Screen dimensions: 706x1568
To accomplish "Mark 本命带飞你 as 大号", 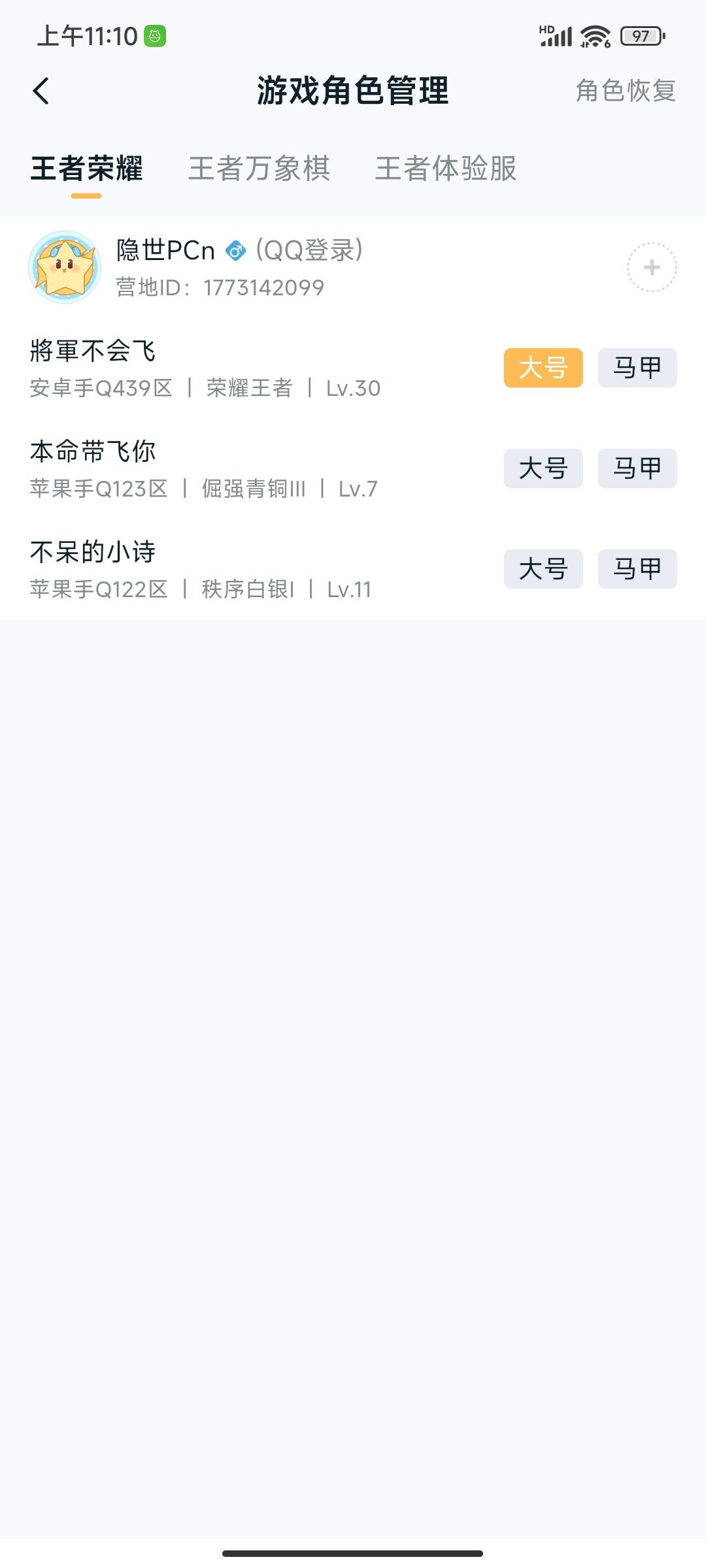I will point(543,468).
